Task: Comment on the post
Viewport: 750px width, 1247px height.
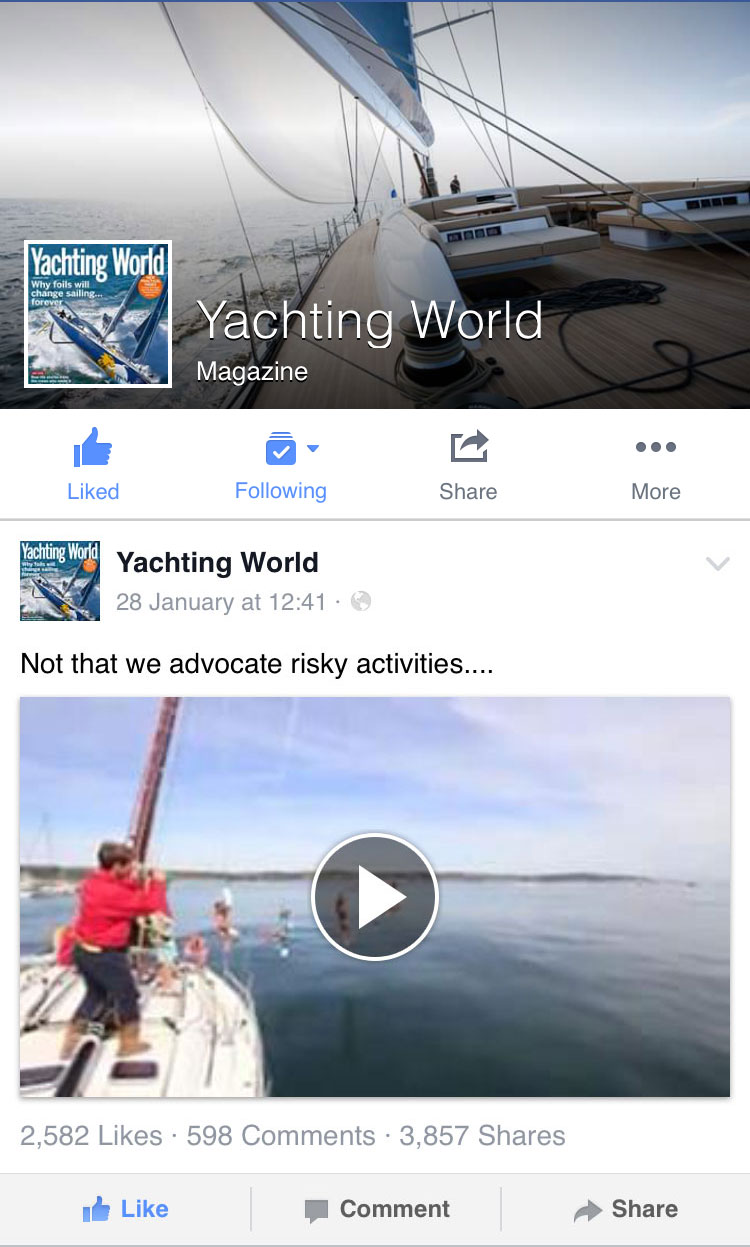Action: pos(376,1209)
